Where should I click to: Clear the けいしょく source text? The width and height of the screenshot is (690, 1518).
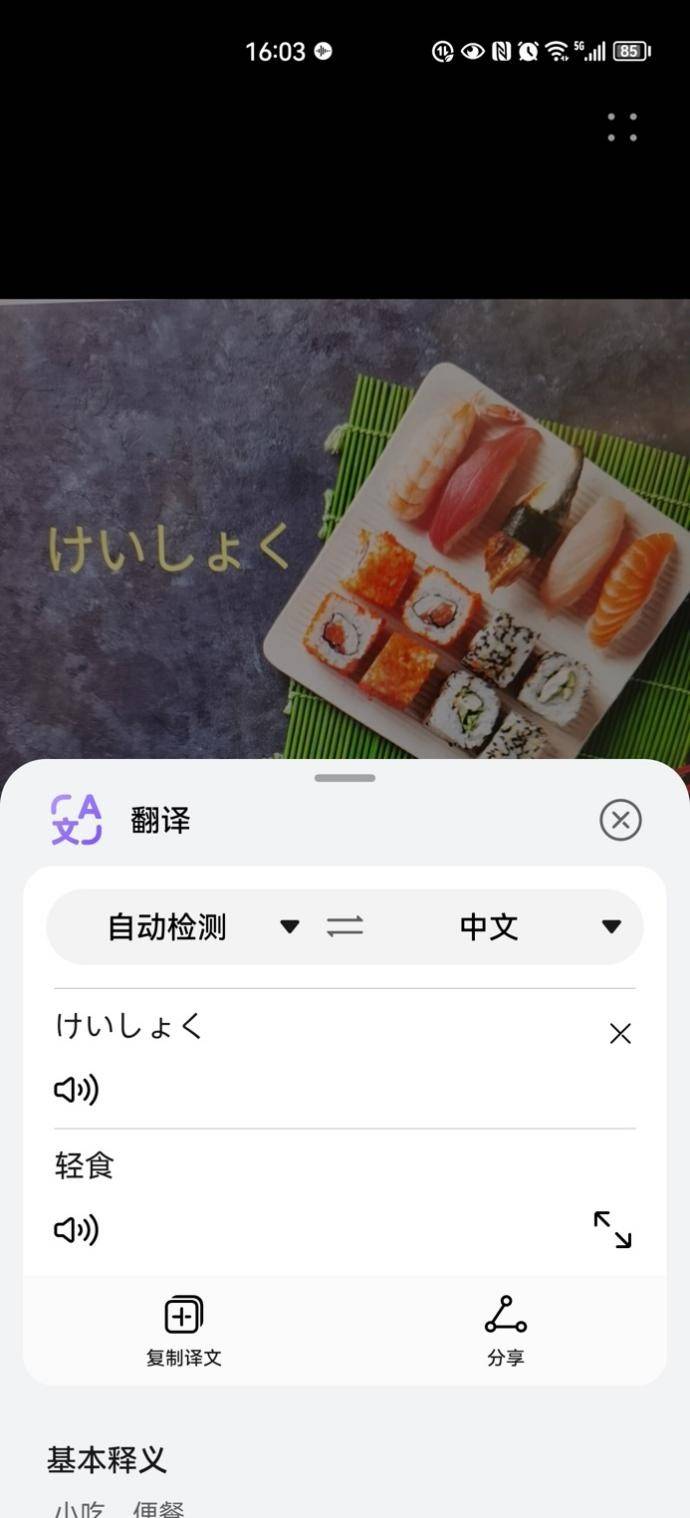[x=620, y=1034]
